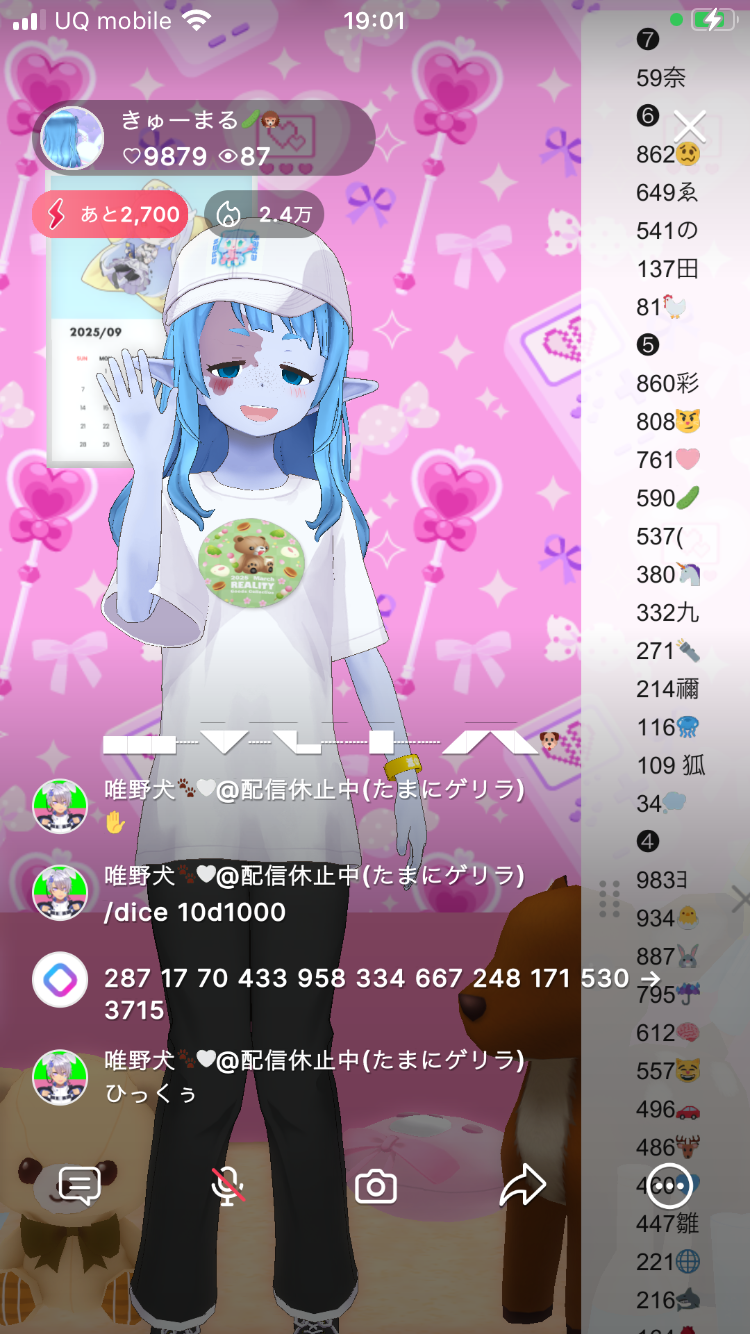The height and width of the screenshot is (1334, 750).
Task: Open the 2.4万 flame points badge
Action: tap(264, 214)
